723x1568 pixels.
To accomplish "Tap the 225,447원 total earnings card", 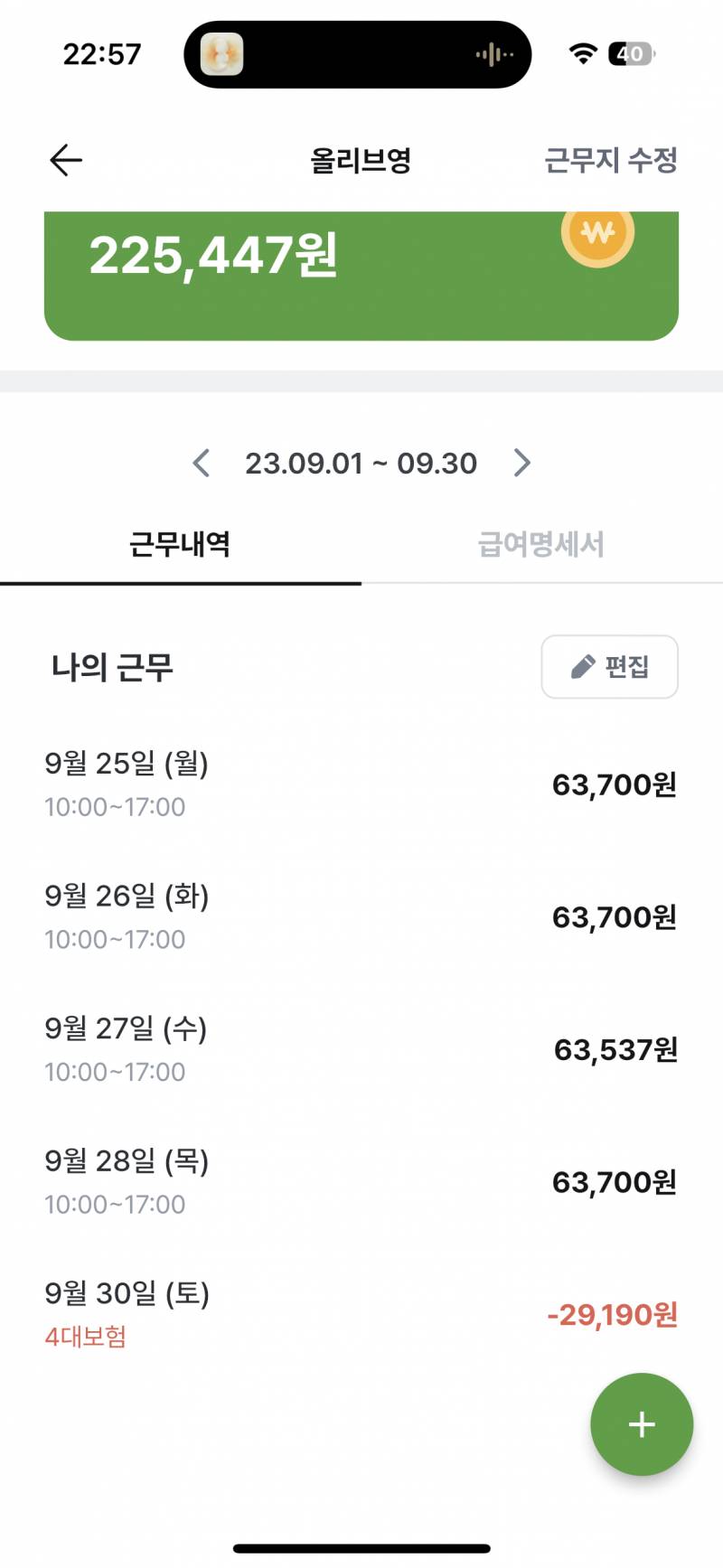I will tap(361, 270).
